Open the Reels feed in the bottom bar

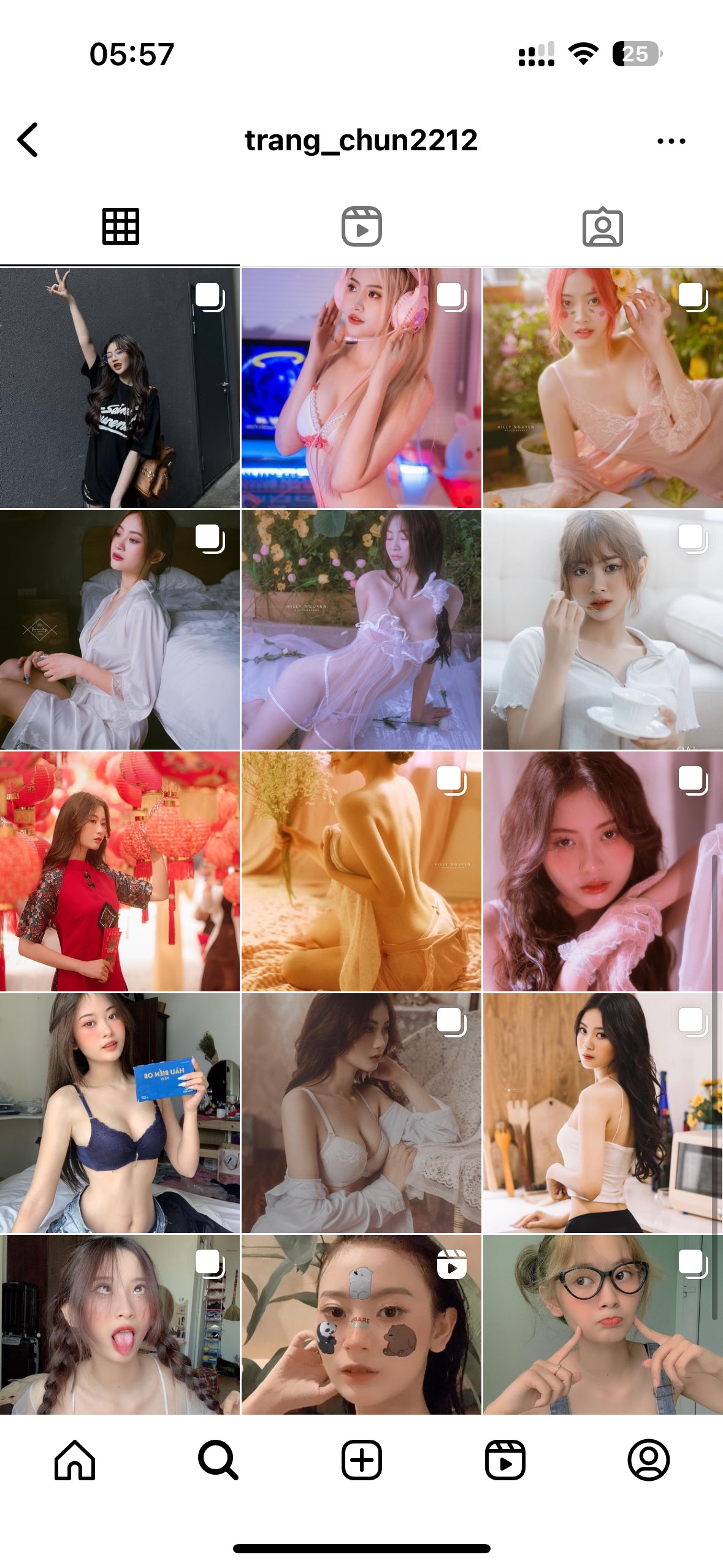[x=505, y=1460]
